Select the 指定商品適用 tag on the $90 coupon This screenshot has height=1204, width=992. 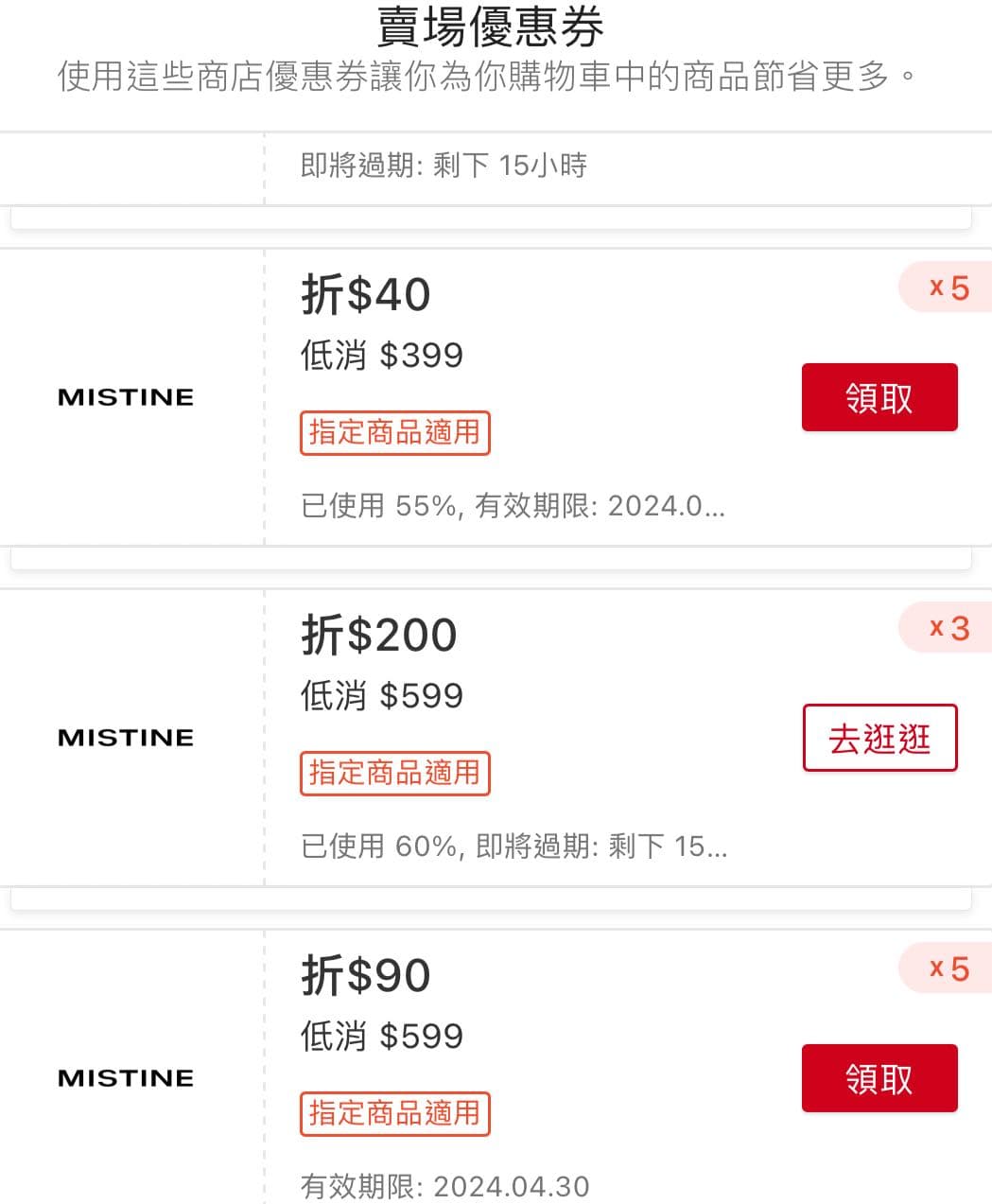click(394, 1113)
